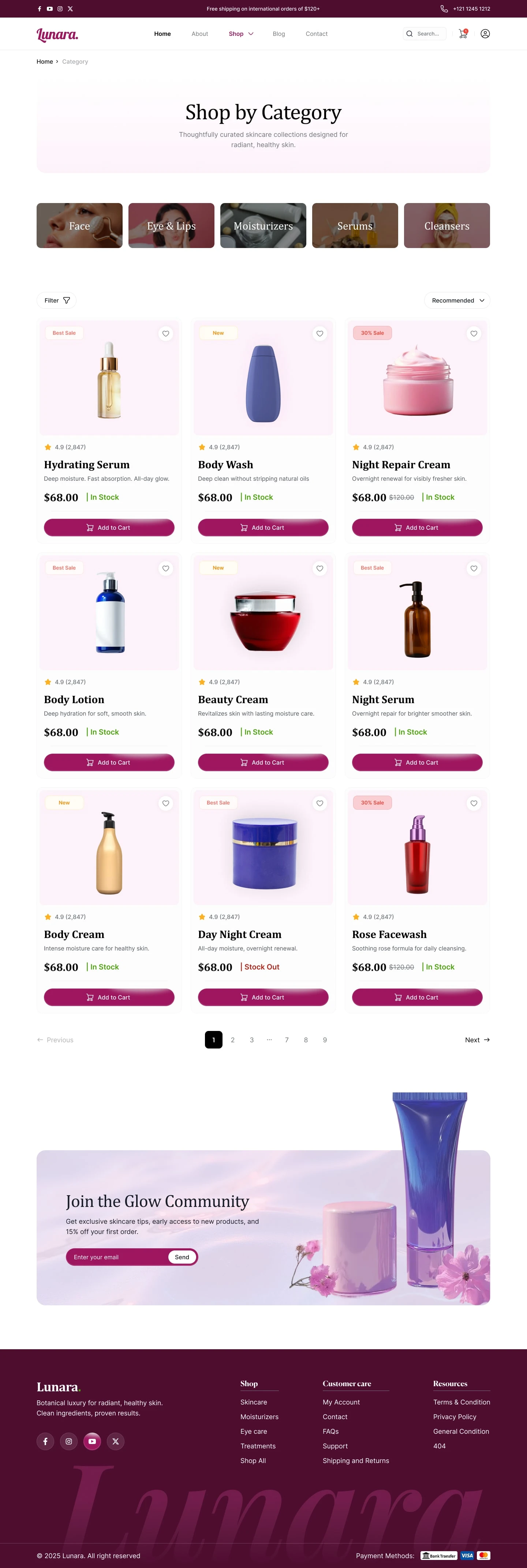Favorite the Body Wash product
This screenshot has height=1568, width=527.
pyautogui.click(x=320, y=334)
